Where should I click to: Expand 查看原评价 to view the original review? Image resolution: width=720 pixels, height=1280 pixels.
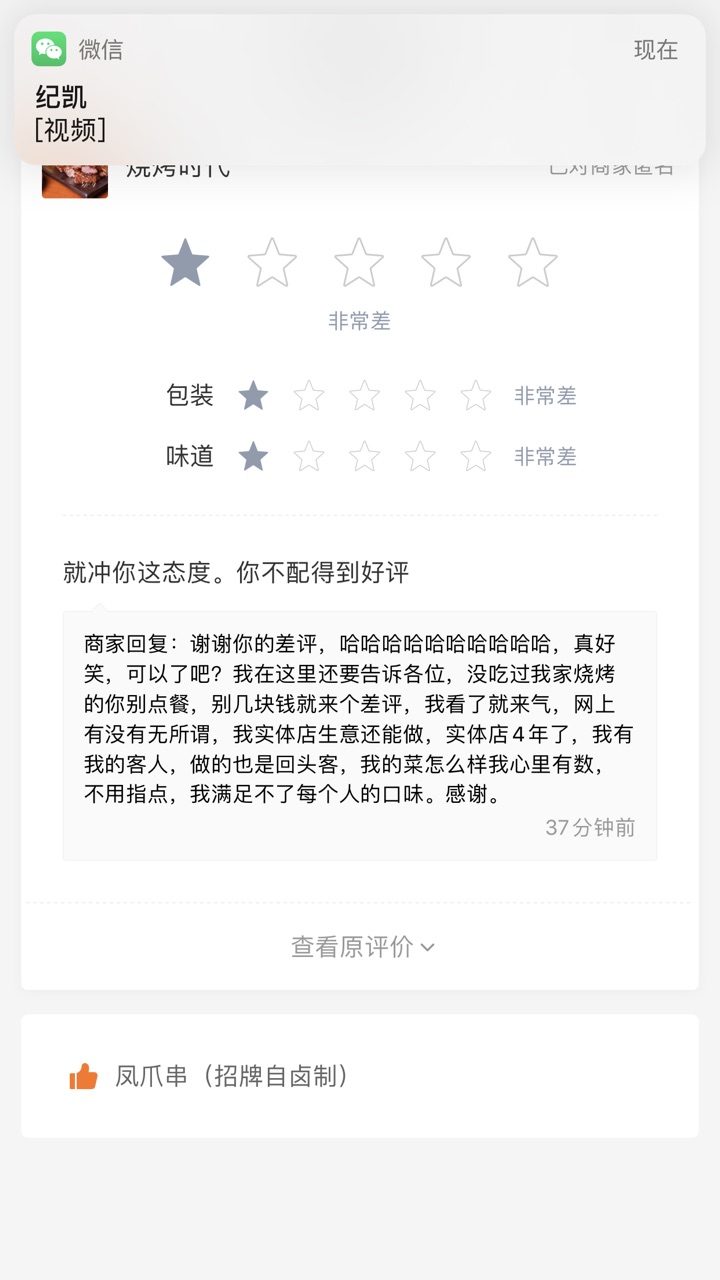pyautogui.click(x=362, y=947)
